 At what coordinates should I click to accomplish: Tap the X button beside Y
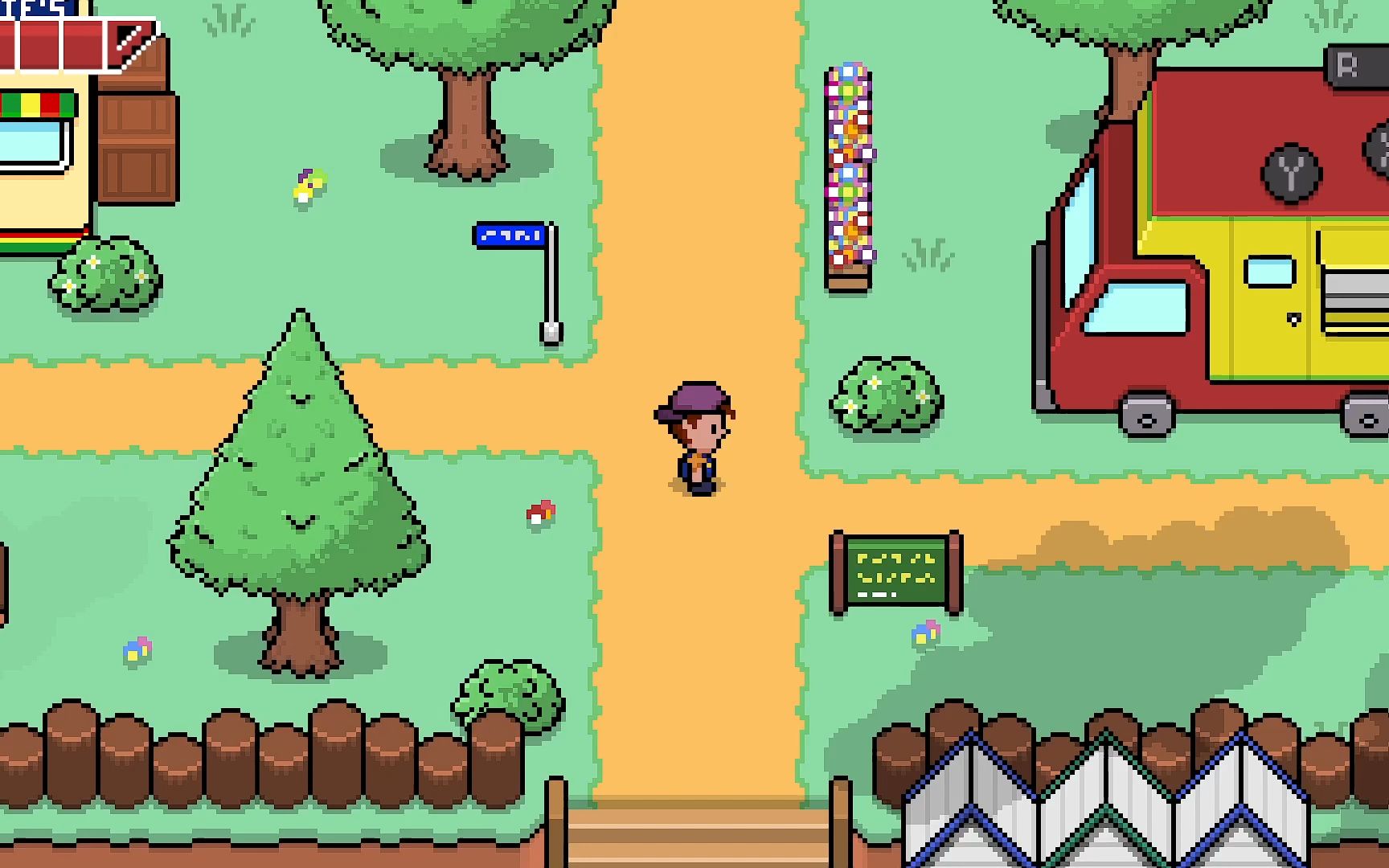coord(1379,149)
